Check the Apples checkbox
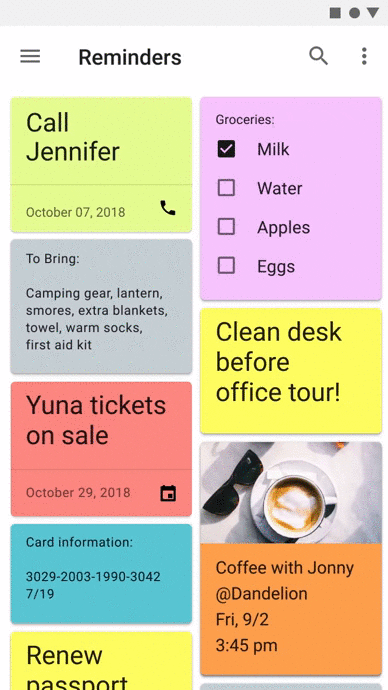Viewport: 388px width, 690px height. [226, 227]
